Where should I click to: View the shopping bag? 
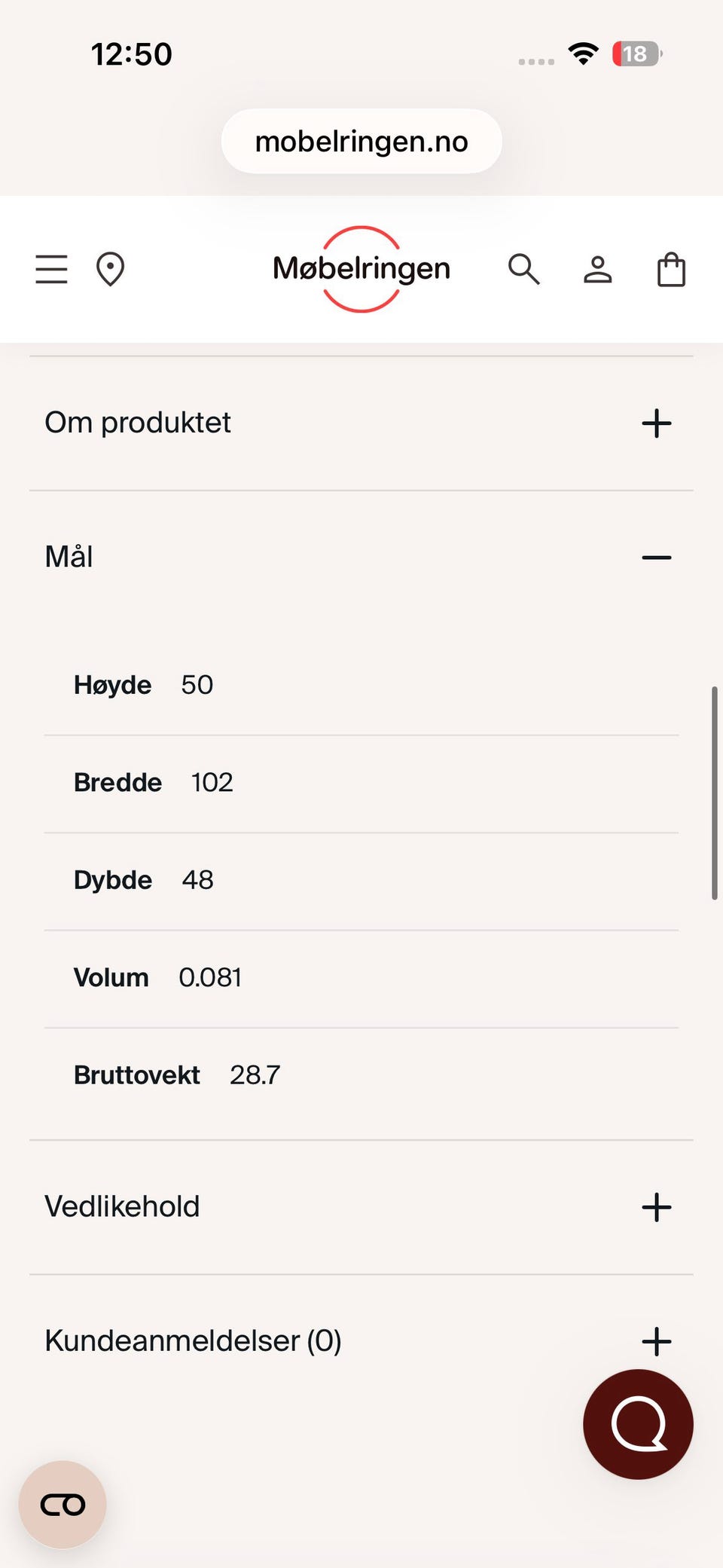point(671,269)
